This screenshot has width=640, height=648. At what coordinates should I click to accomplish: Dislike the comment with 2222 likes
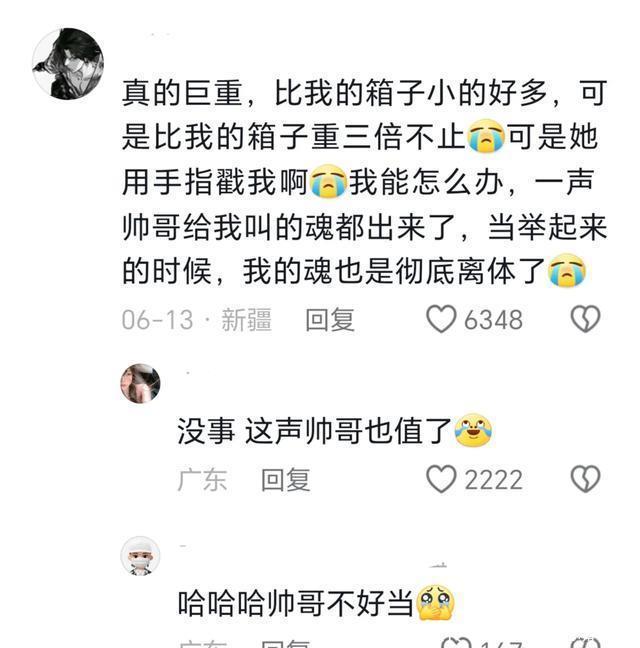[585, 479]
